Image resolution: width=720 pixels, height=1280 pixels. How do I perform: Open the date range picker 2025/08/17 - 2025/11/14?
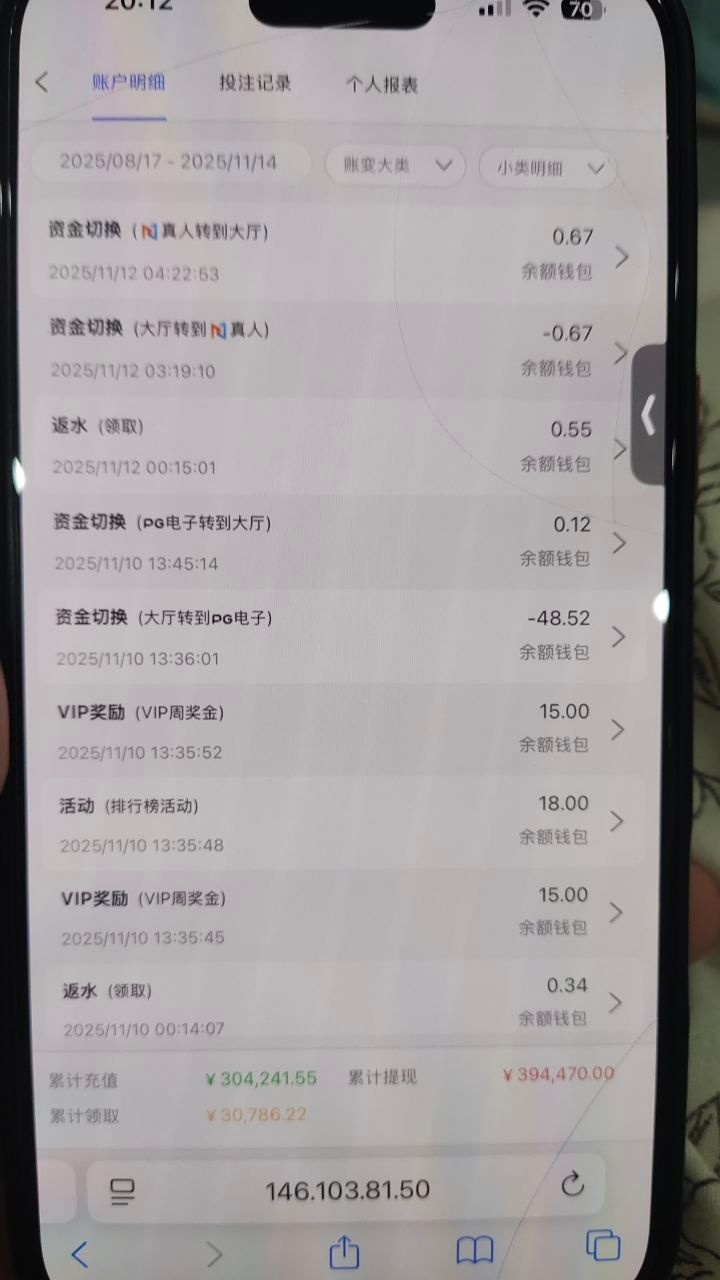[168, 162]
